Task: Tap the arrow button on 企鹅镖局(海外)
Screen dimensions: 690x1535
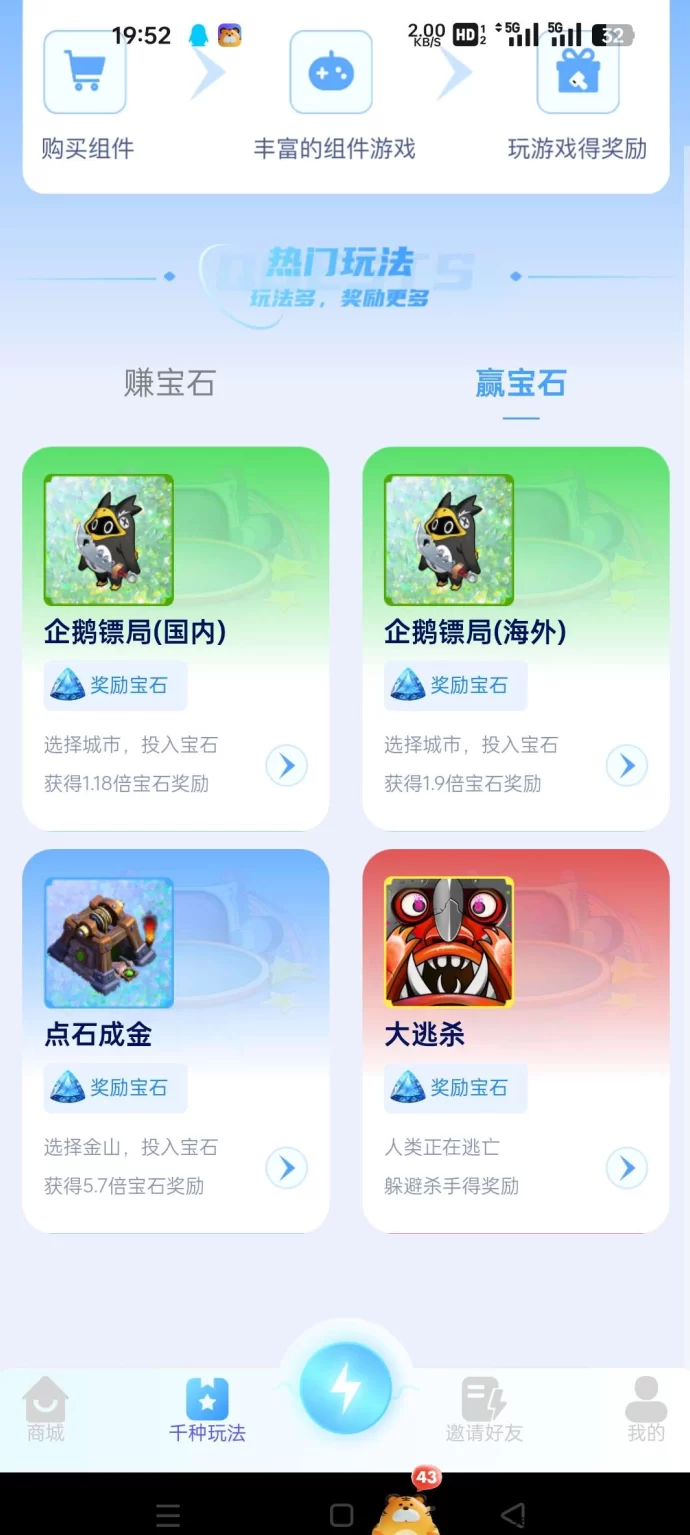Action: click(x=627, y=766)
